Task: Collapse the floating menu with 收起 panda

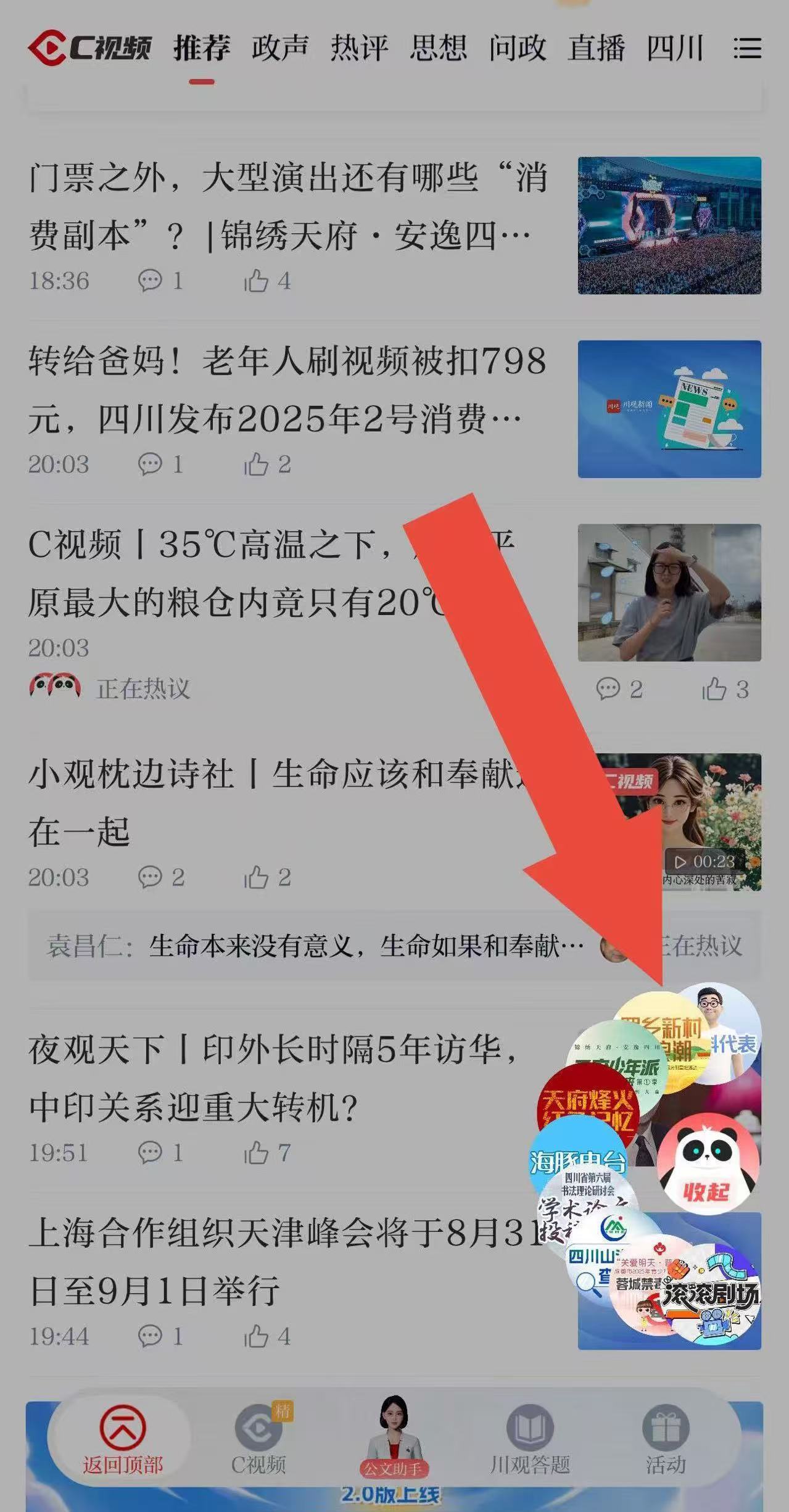Action: [x=706, y=1166]
